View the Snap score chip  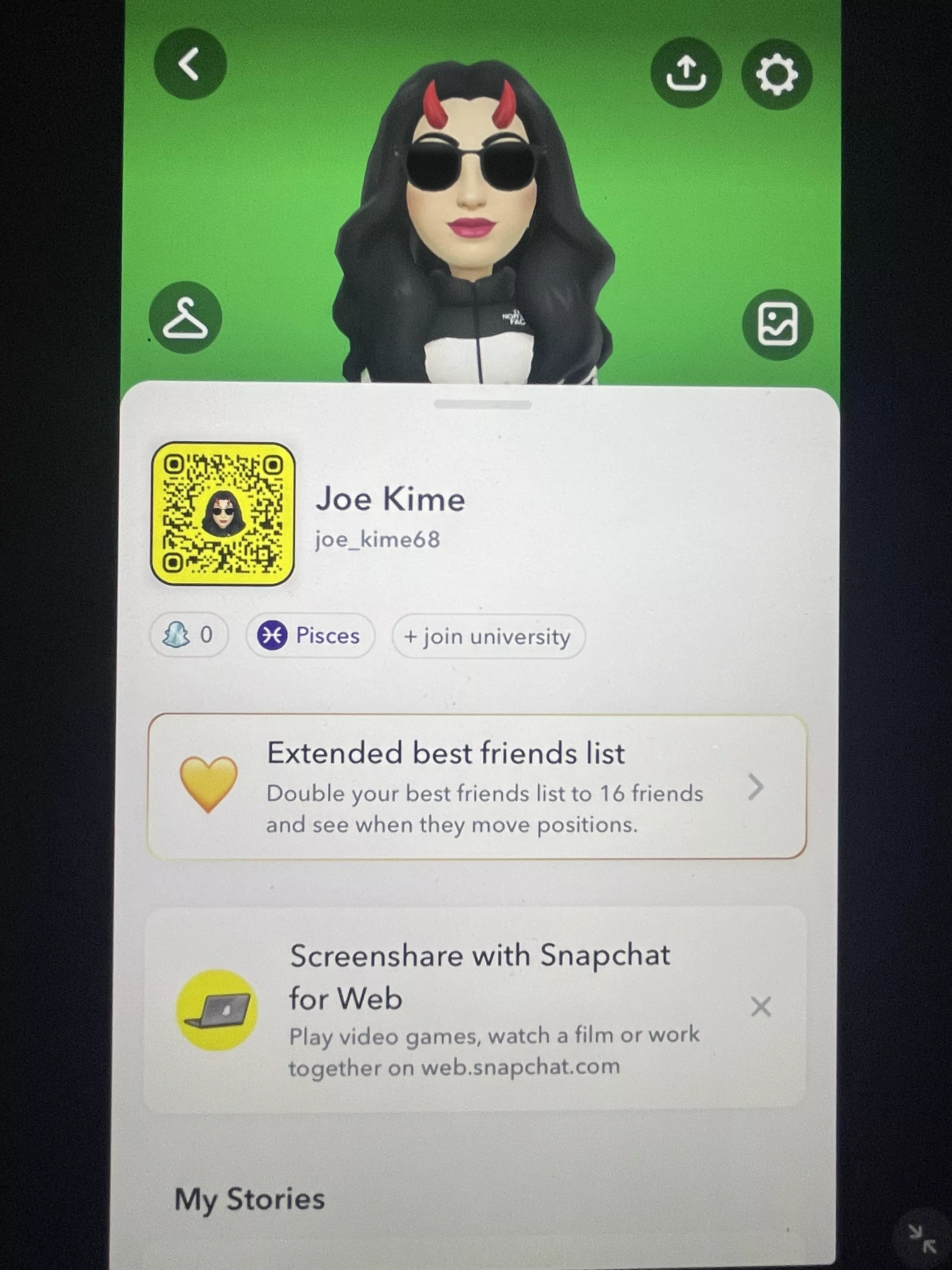(189, 635)
